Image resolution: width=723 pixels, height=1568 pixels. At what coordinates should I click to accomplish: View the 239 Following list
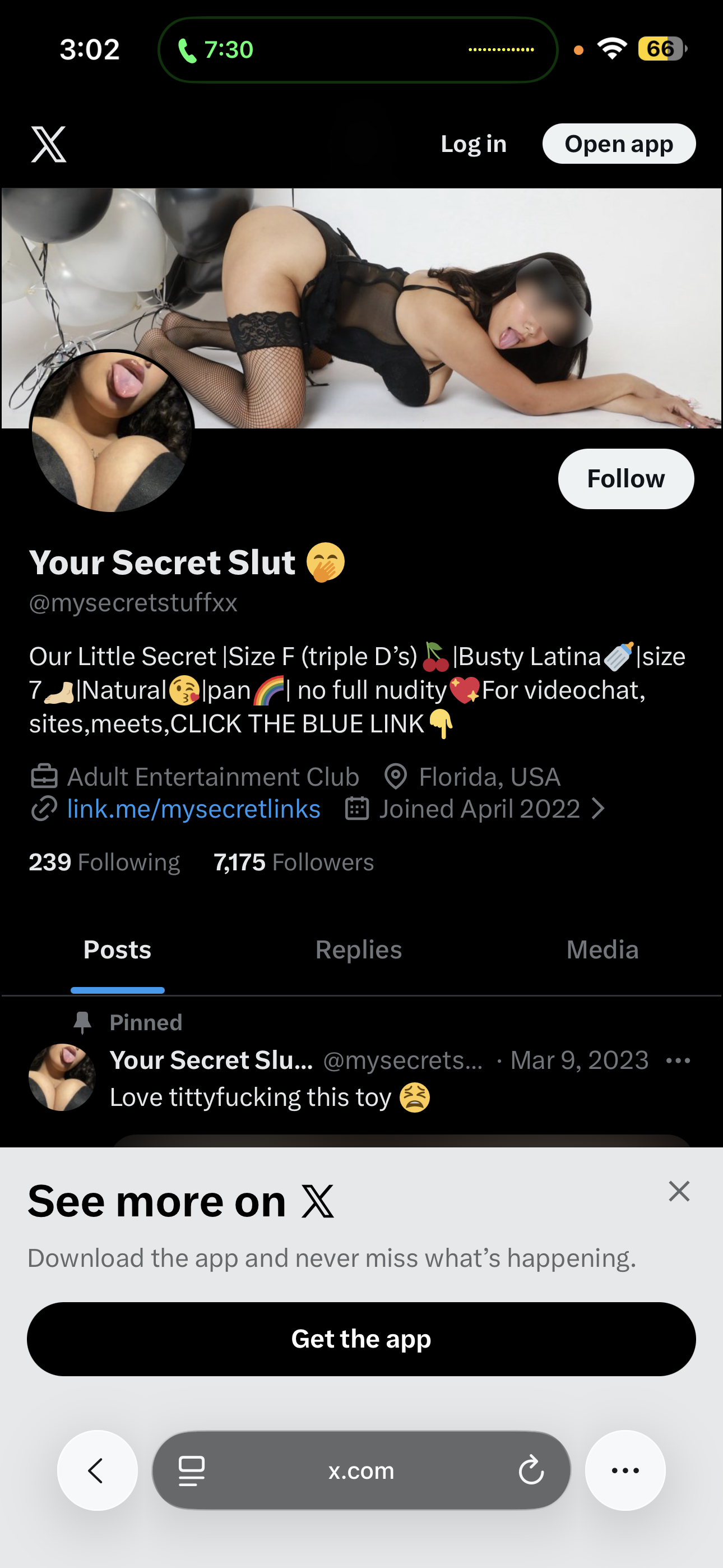coord(104,863)
